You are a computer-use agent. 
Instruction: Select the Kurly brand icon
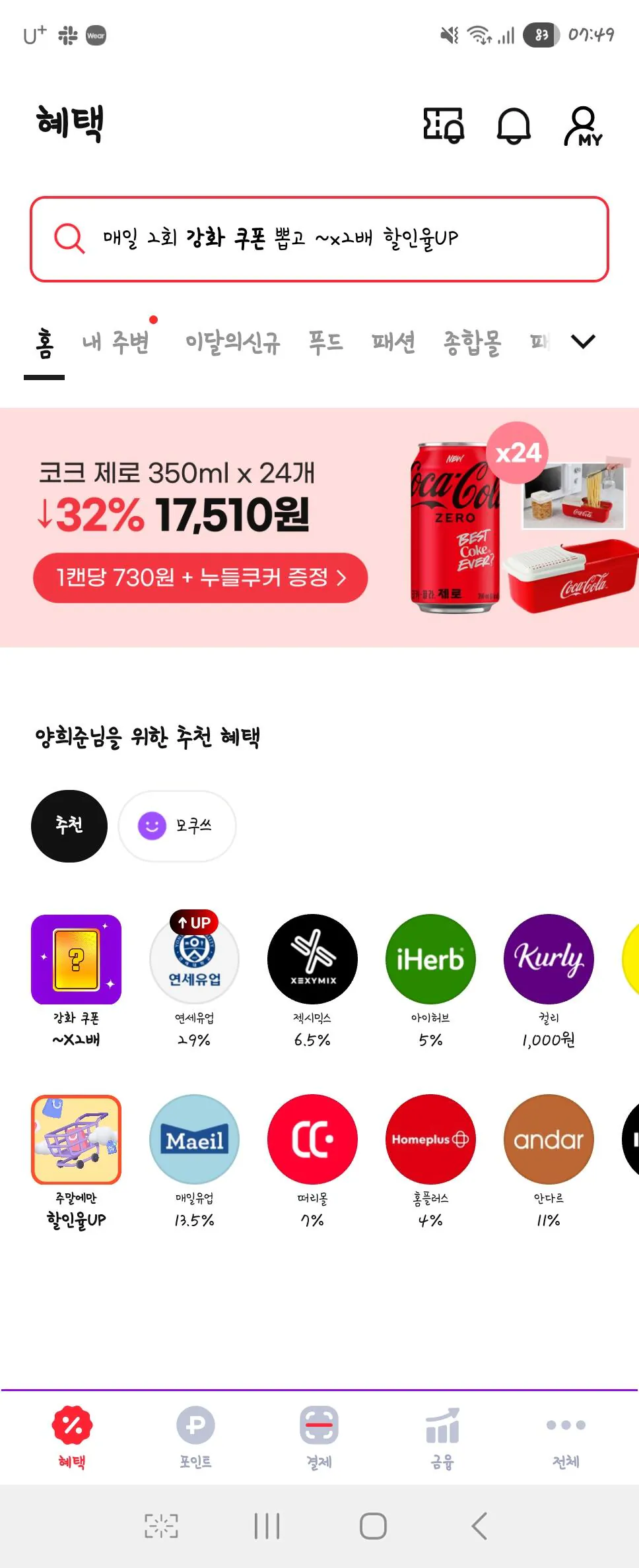[x=549, y=959]
